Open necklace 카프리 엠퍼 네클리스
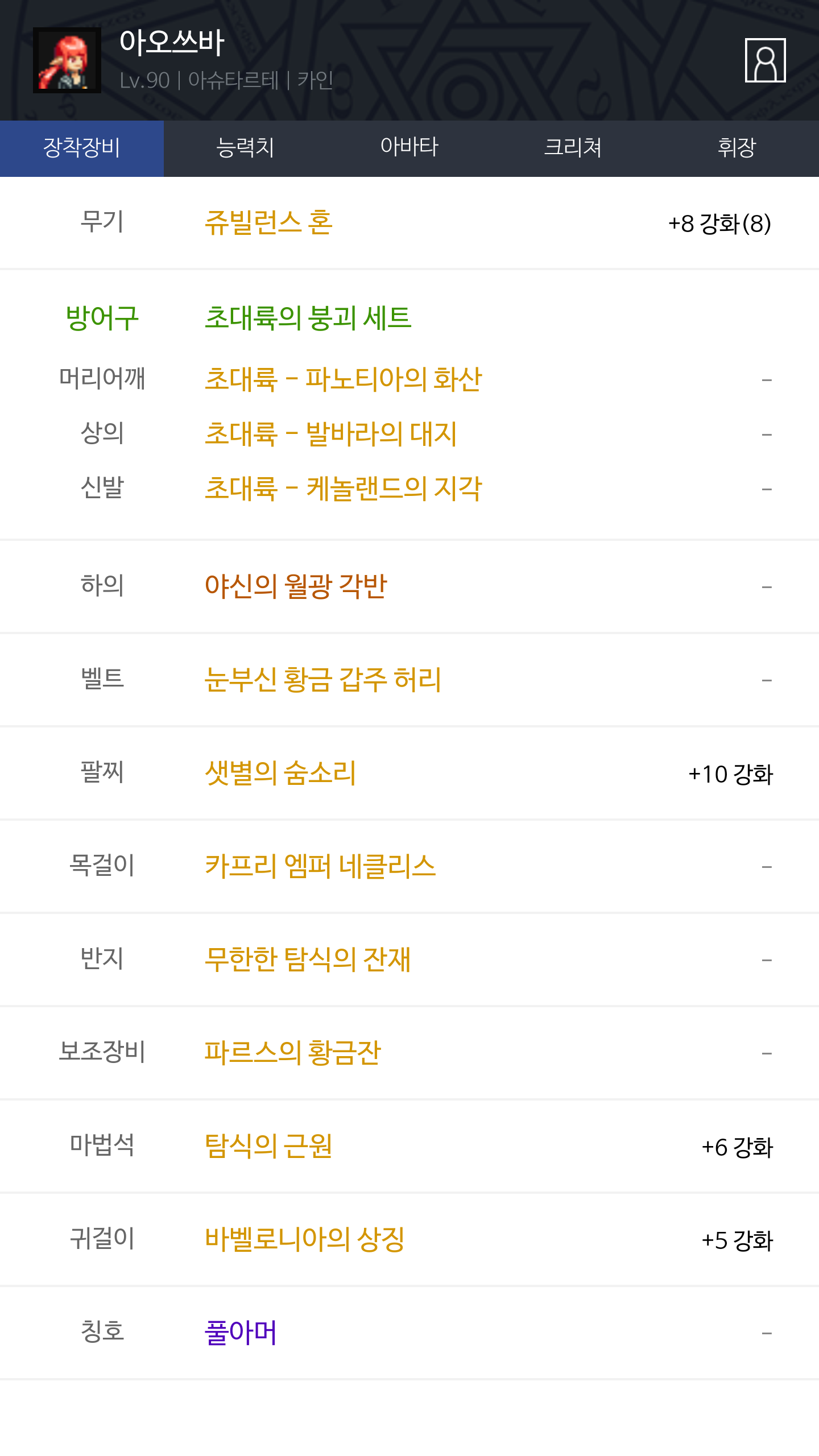This screenshot has height=1456, width=819. tap(320, 866)
